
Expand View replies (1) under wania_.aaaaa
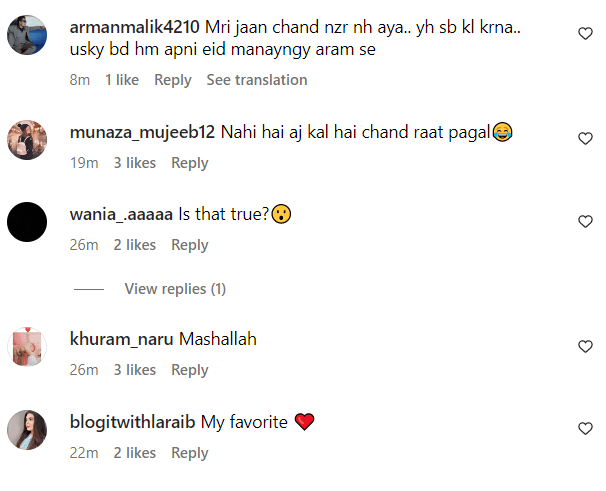174,289
